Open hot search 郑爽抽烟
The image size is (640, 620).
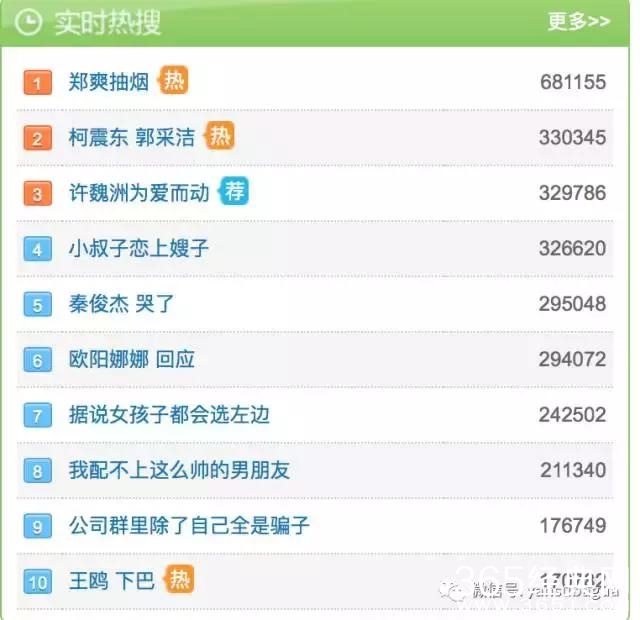point(109,82)
